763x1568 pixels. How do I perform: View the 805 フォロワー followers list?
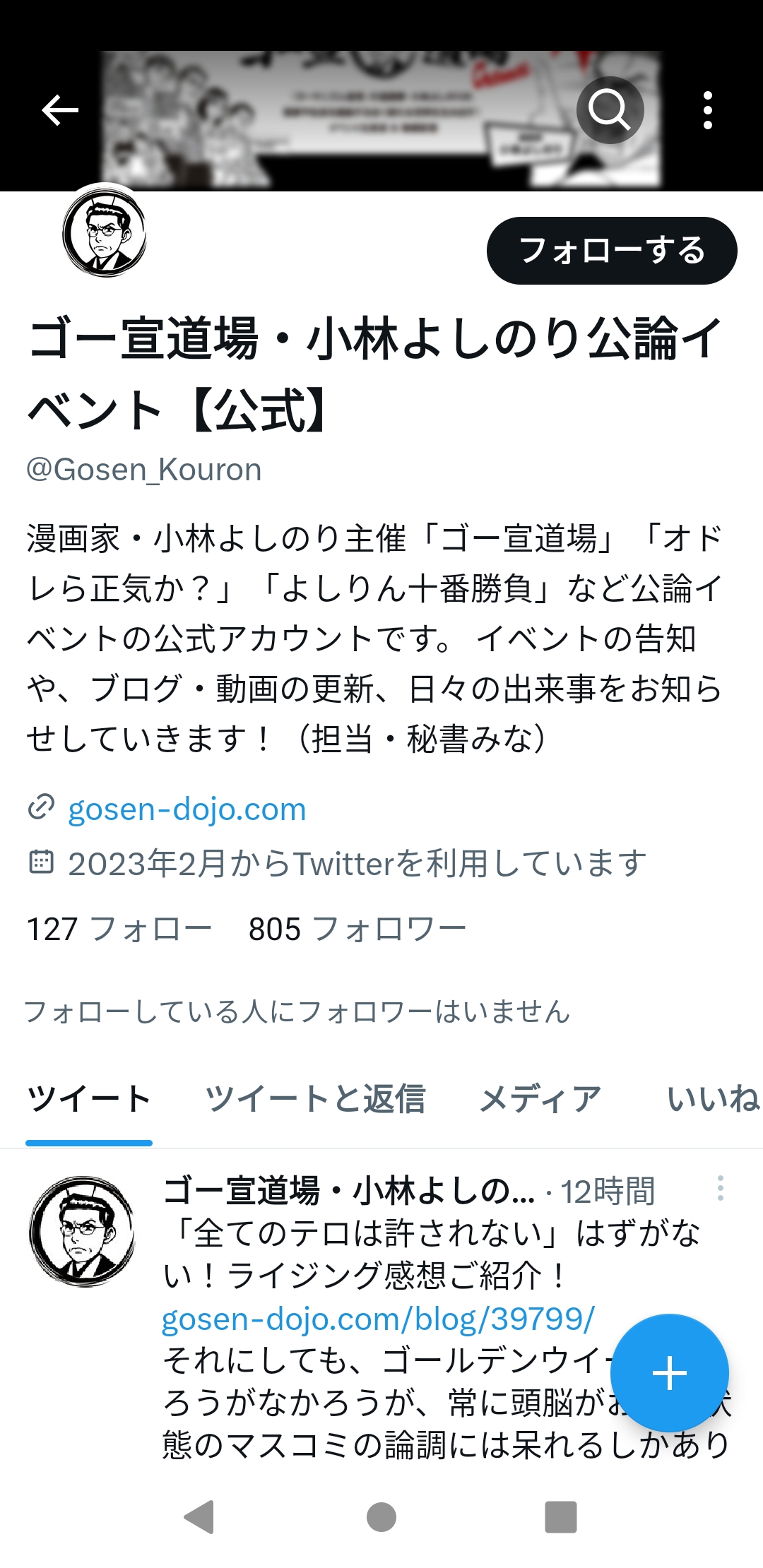(357, 929)
